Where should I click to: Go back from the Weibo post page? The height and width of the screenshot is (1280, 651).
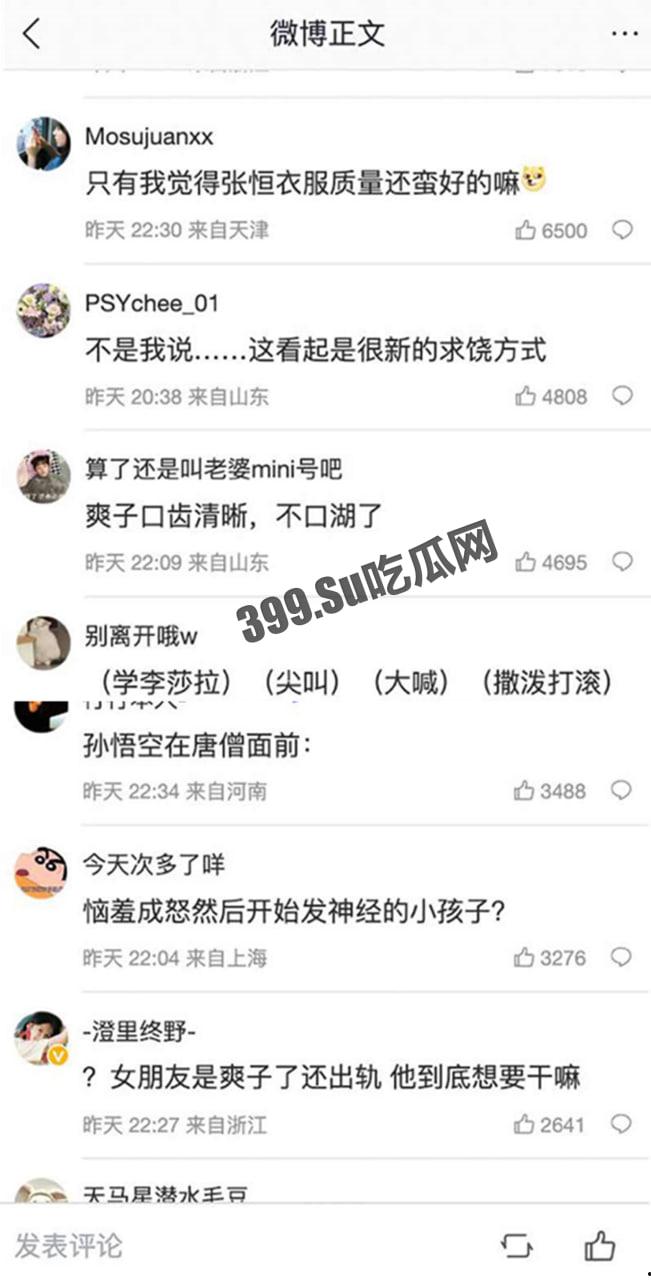click(x=32, y=33)
